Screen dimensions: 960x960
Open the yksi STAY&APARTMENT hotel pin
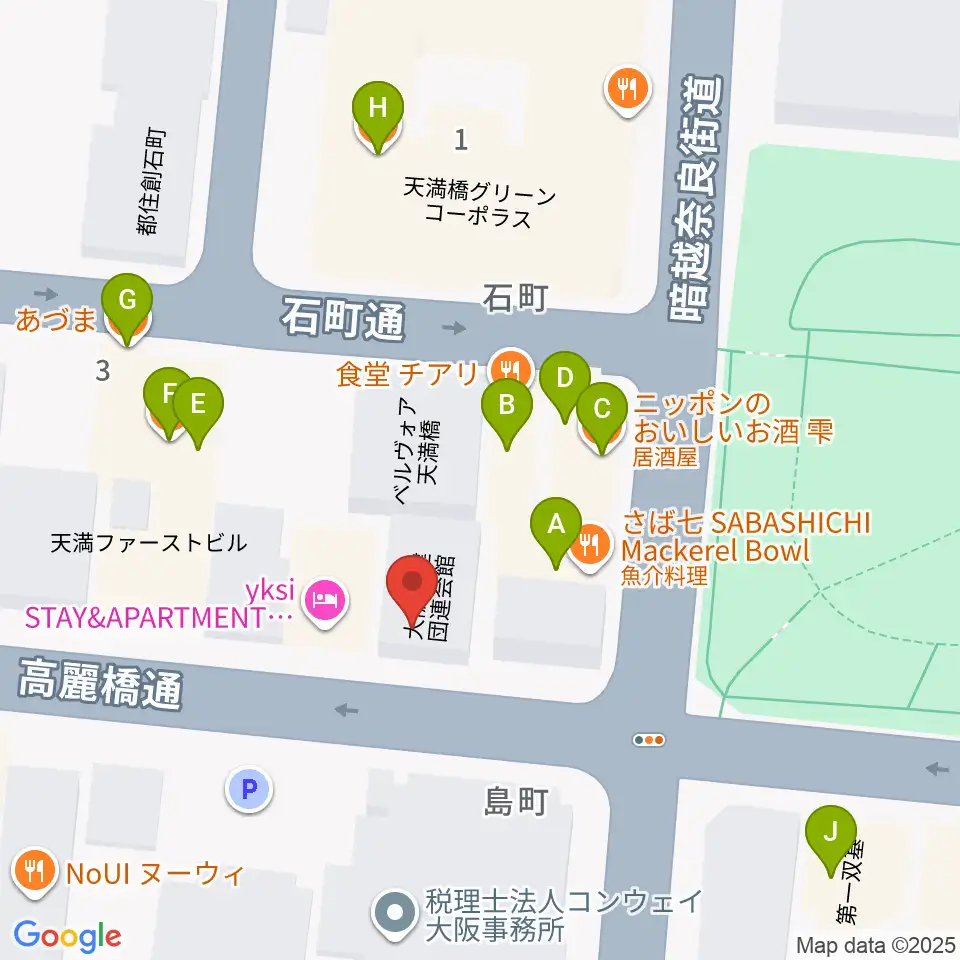click(326, 601)
